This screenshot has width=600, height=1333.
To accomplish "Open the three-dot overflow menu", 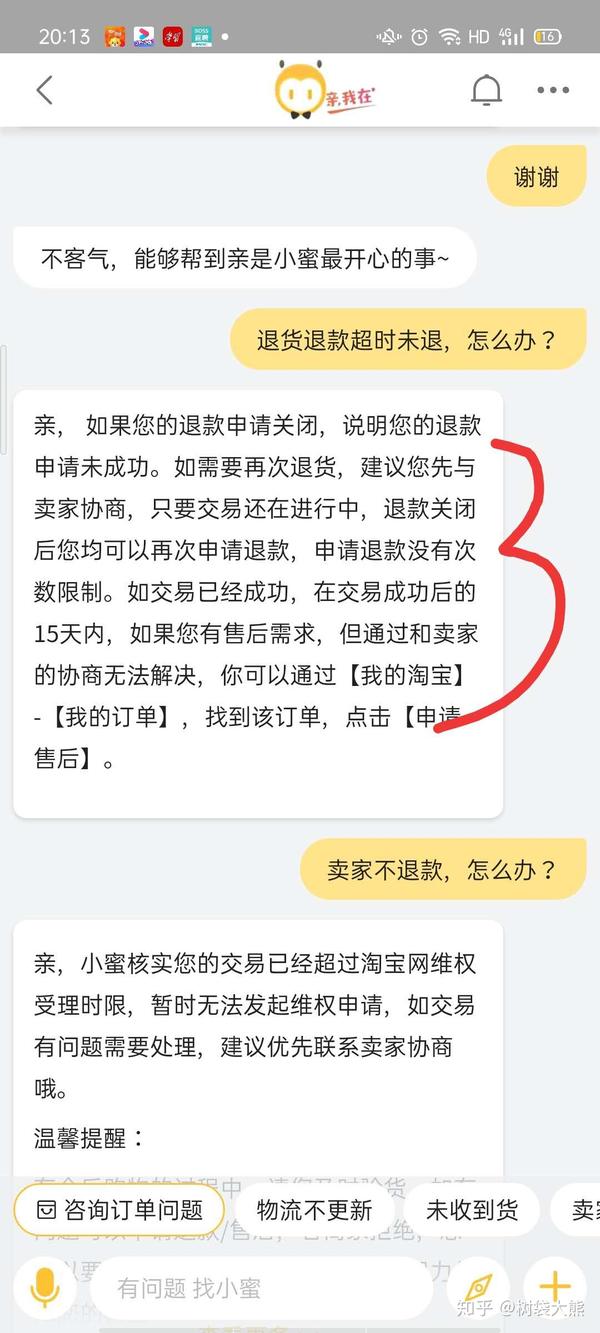I will click(x=552, y=90).
